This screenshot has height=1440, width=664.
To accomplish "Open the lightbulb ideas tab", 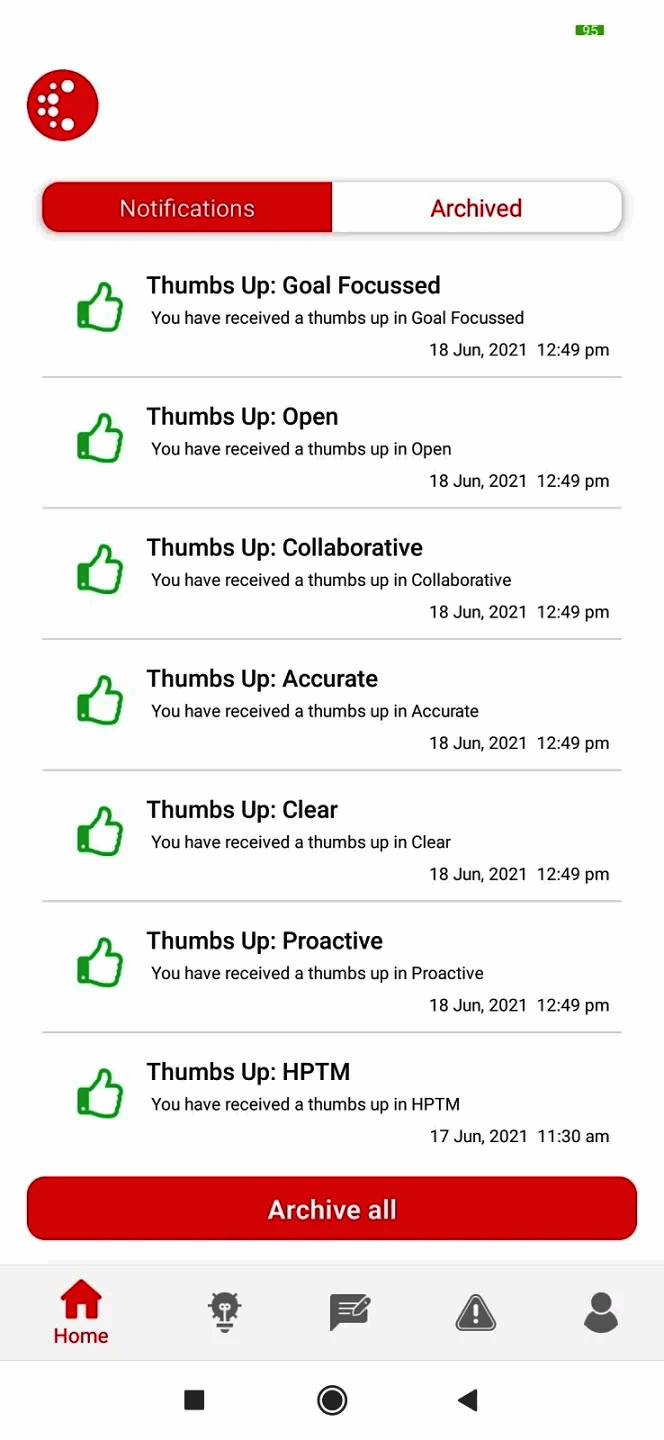I will [x=225, y=1312].
